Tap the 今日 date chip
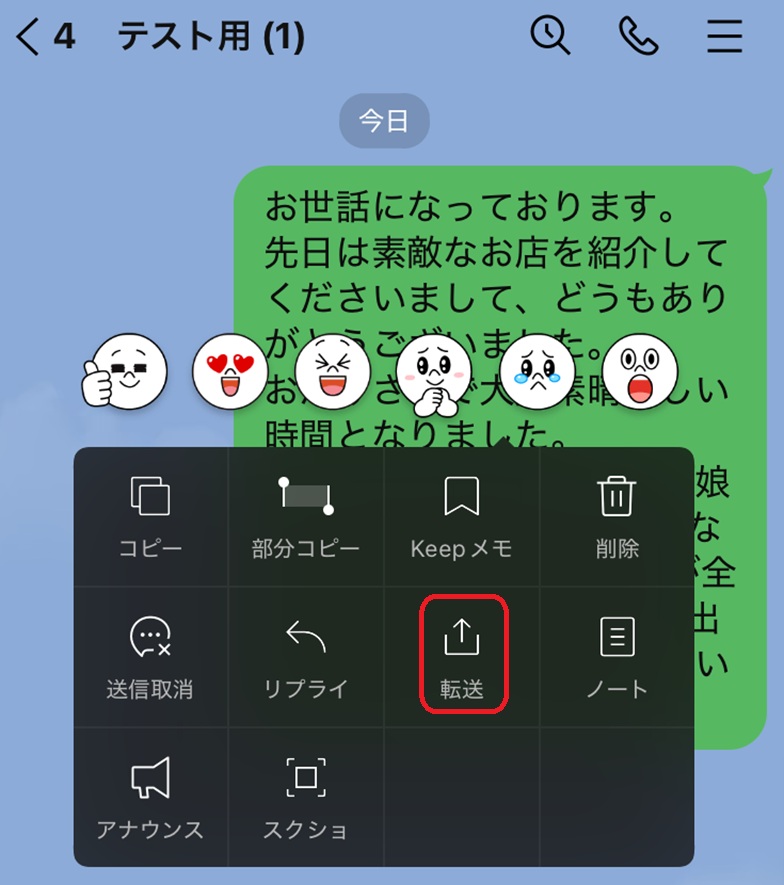 point(386,120)
